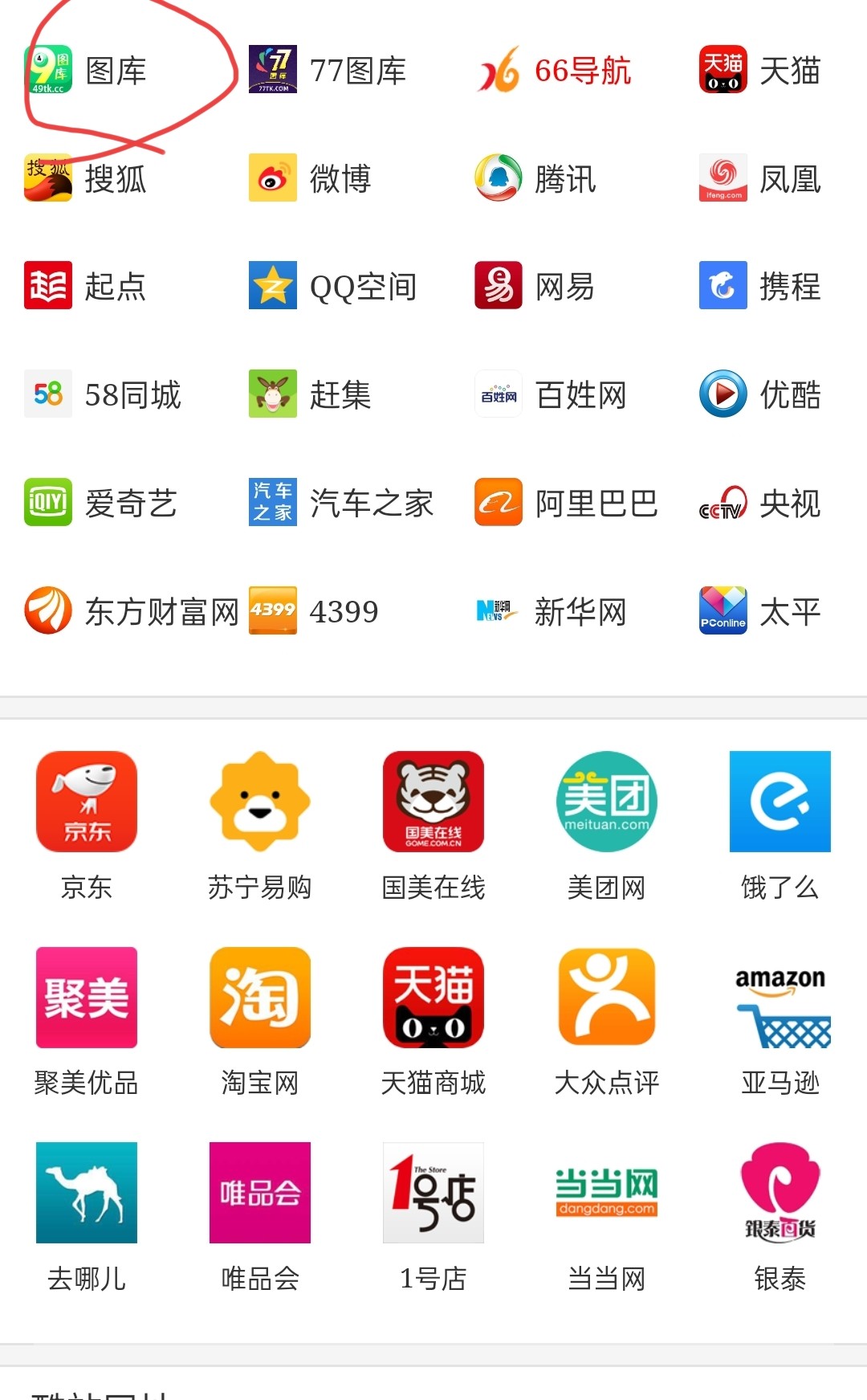Viewport: 867px width, 1400px height.
Task: Go to 66导航 navigation site
Action: tap(554, 71)
